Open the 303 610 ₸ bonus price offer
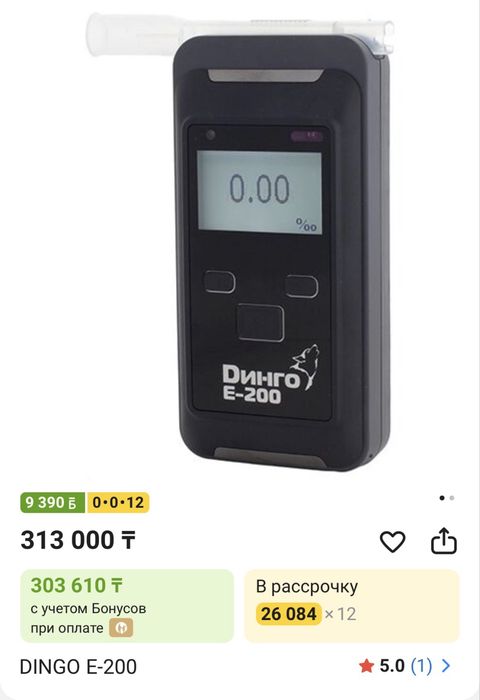The width and height of the screenshot is (480, 700). (127, 606)
